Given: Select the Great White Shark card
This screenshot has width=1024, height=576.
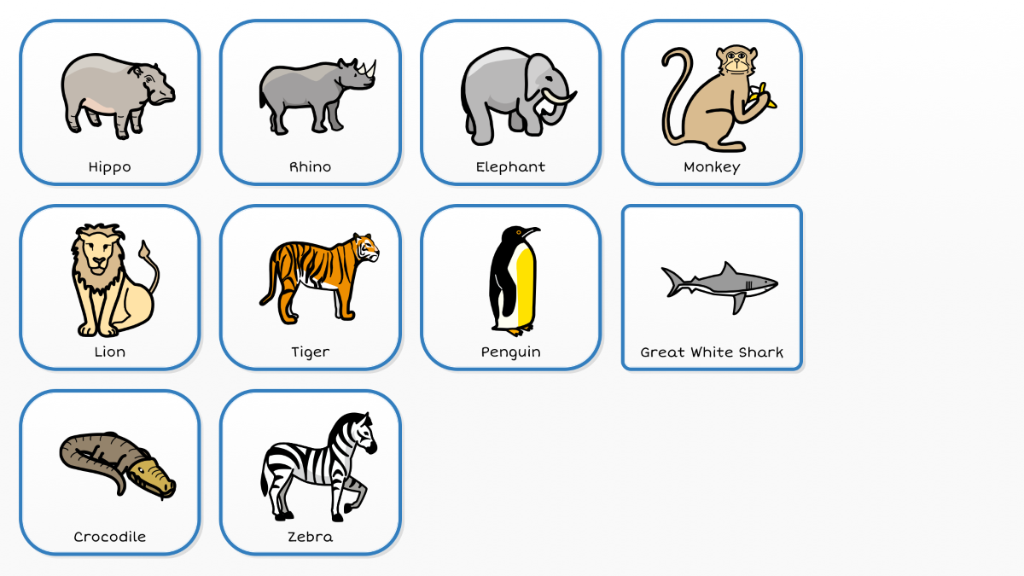Looking at the screenshot, I should pyautogui.click(x=712, y=287).
